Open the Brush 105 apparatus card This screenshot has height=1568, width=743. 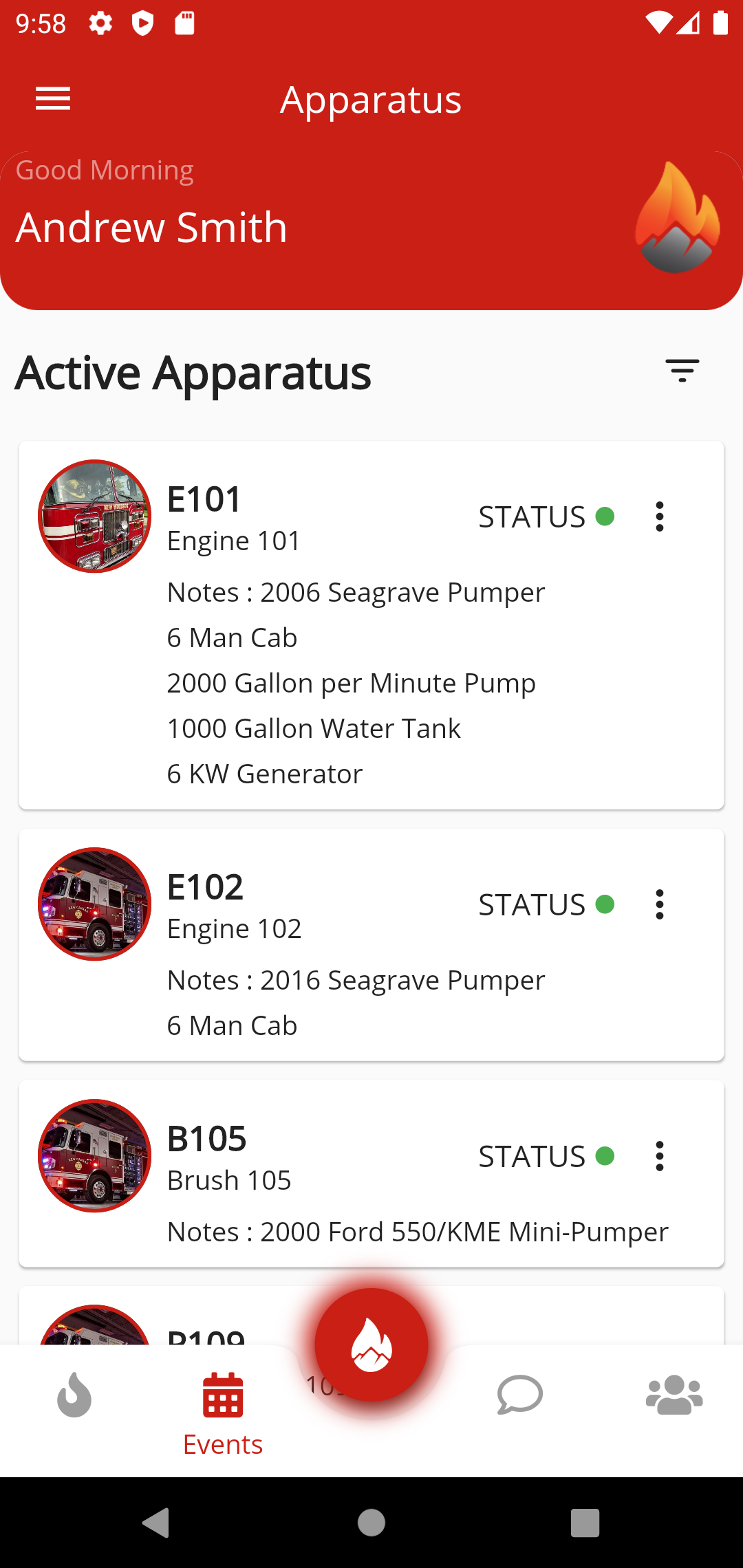tap(371, 1174)
